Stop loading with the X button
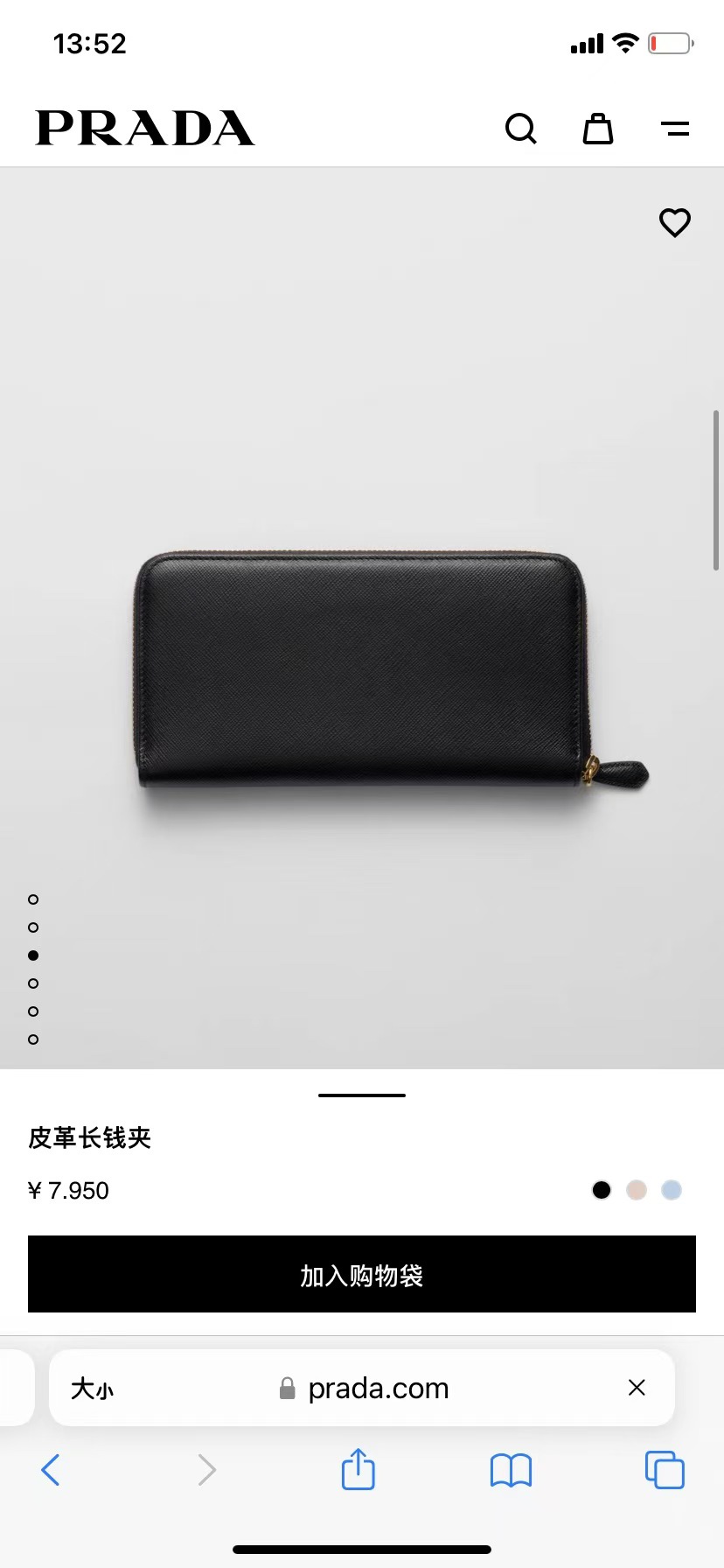This screenshot has width=724, height=1568. pos(637,1388)
